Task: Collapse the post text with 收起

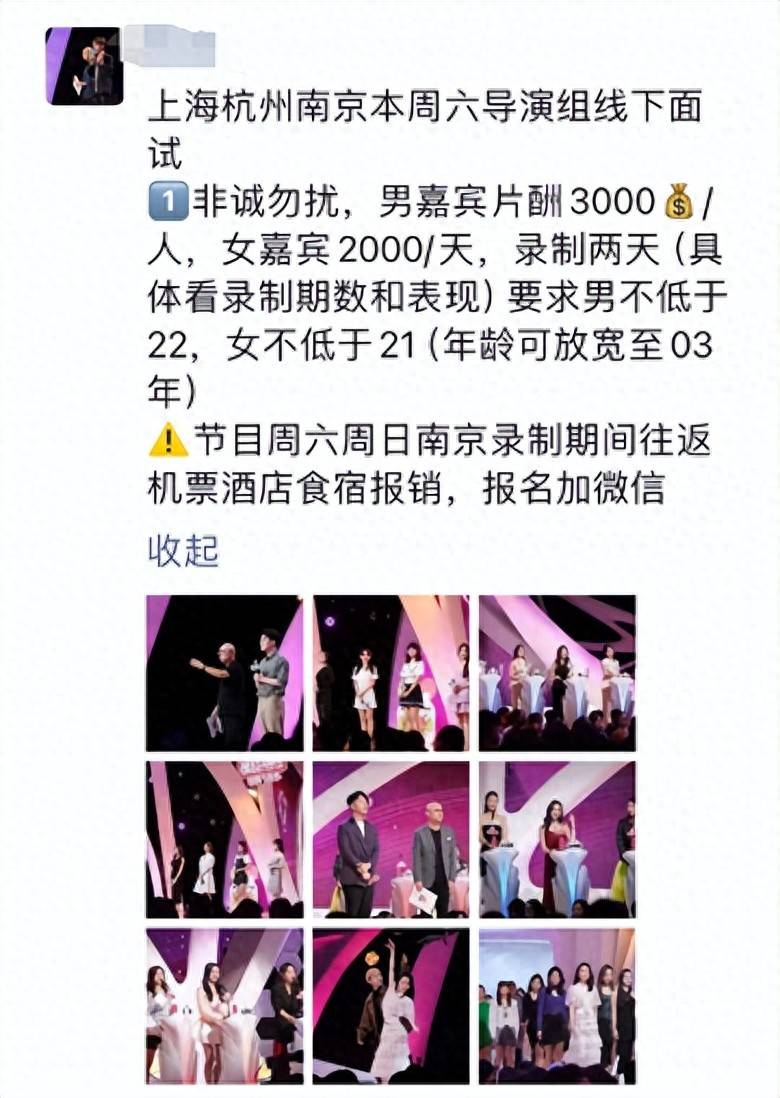Action: [x=183, y=551]
